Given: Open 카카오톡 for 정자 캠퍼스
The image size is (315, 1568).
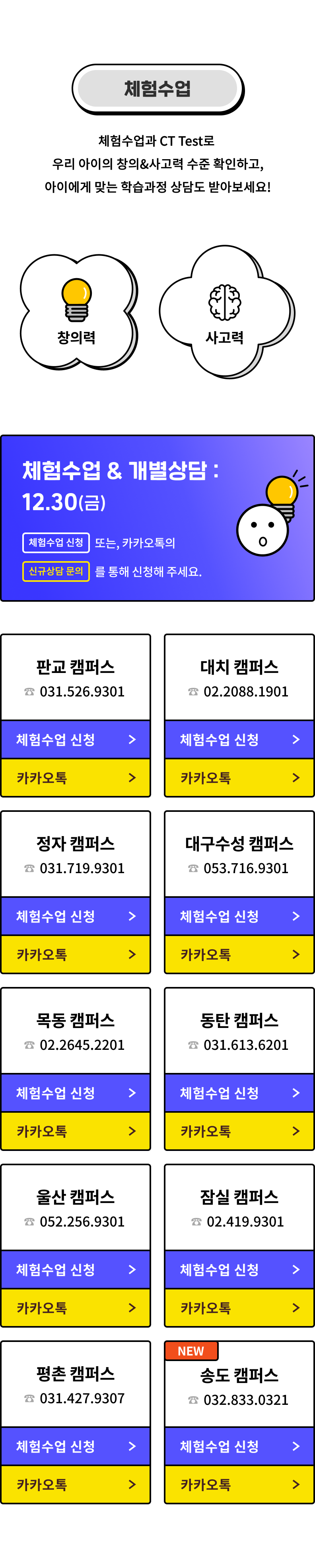Looking at the screenshot, I should coord(76,954).
